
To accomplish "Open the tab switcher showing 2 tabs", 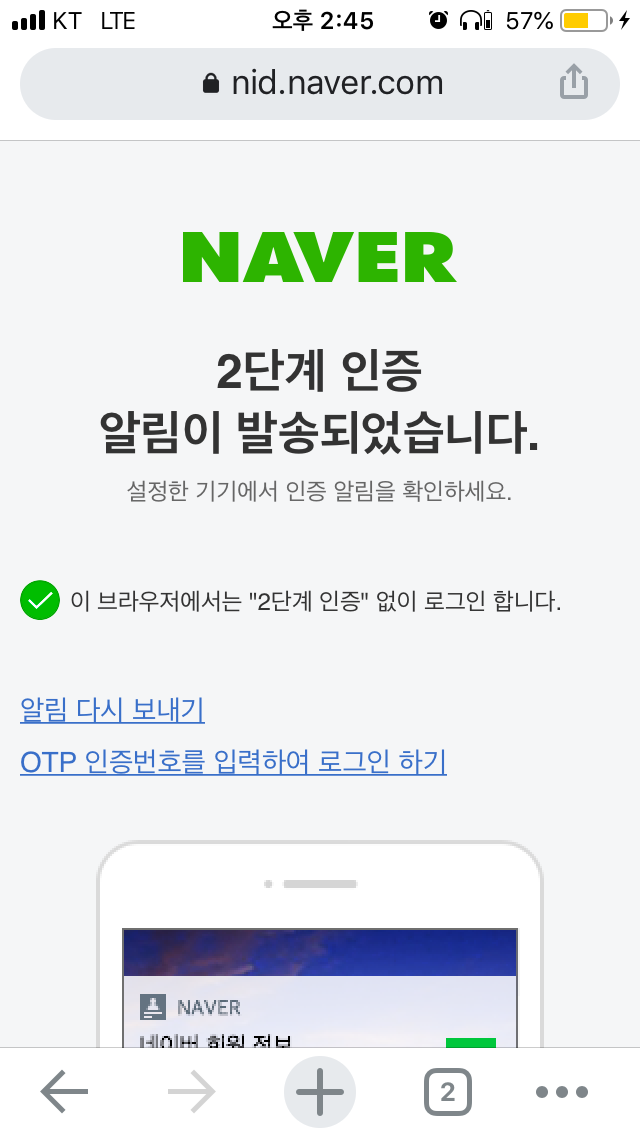I will tap(447, 1091).
